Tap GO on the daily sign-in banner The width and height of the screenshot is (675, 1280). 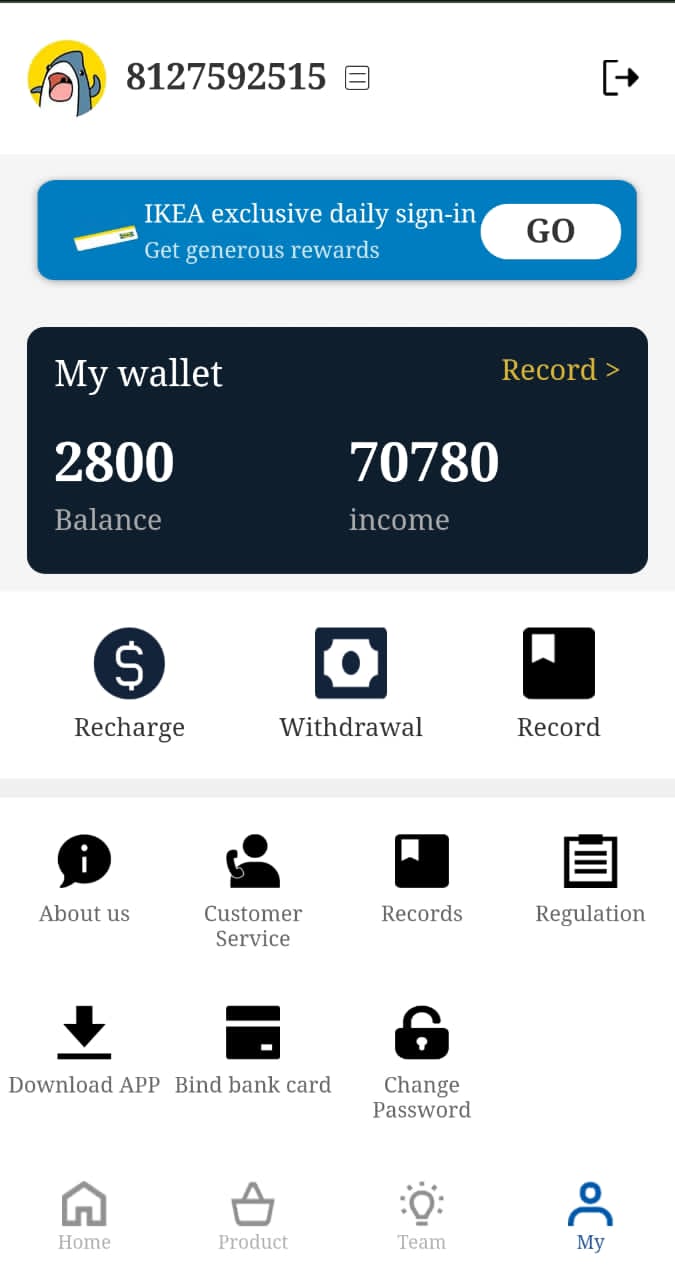(550, 231)
